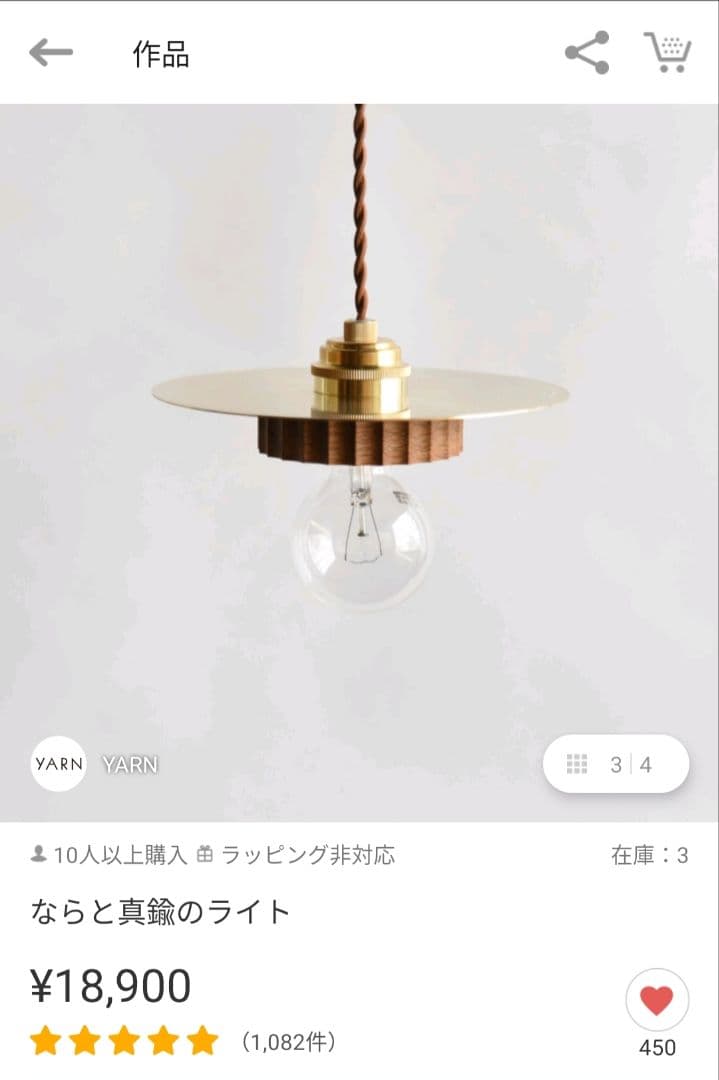The image size is (719, 1080).
Task: Open the 1,082件 reviews
Action: click(x=288, y=1042)
